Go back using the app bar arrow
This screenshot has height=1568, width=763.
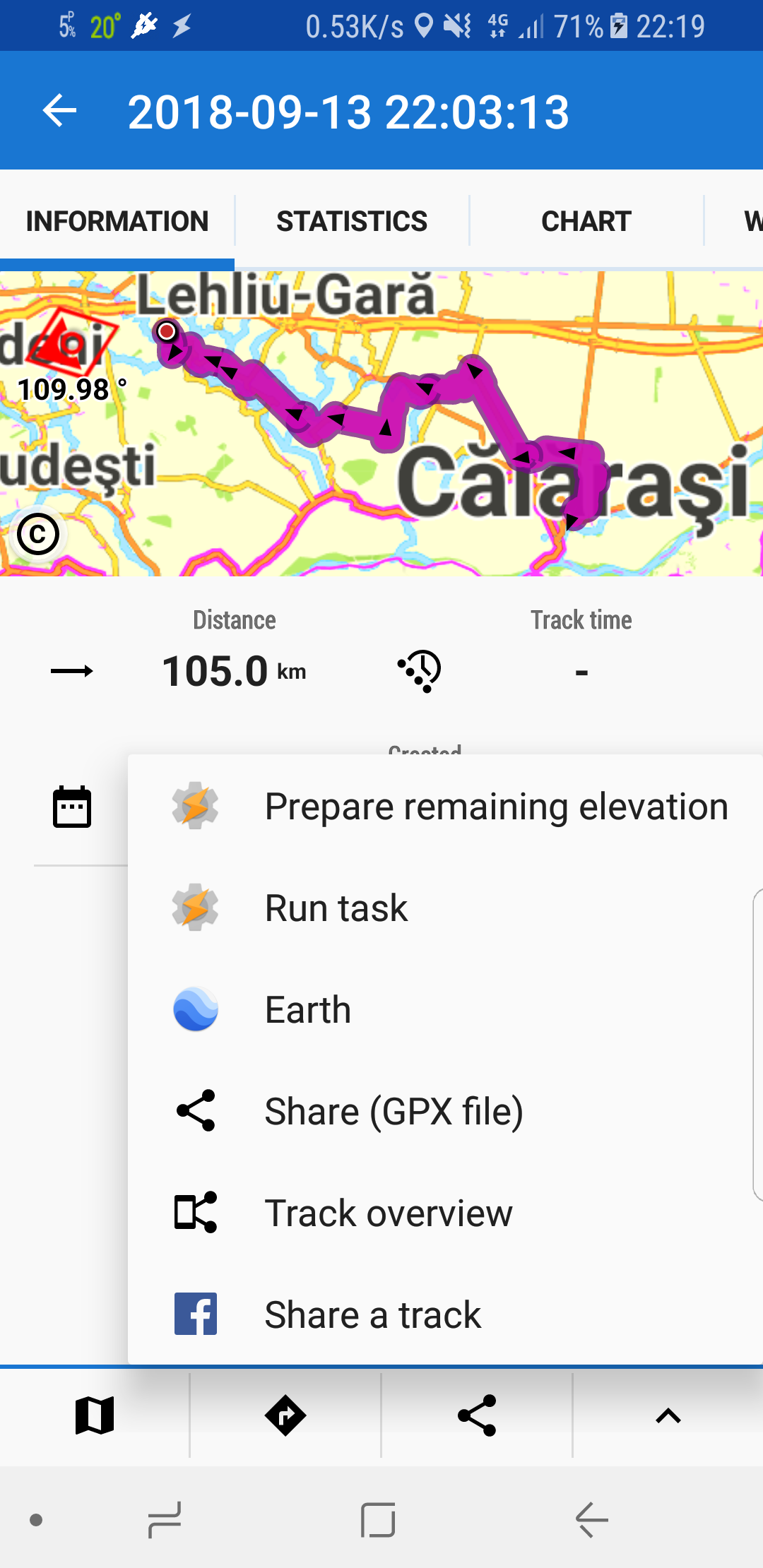coord(59,111)
